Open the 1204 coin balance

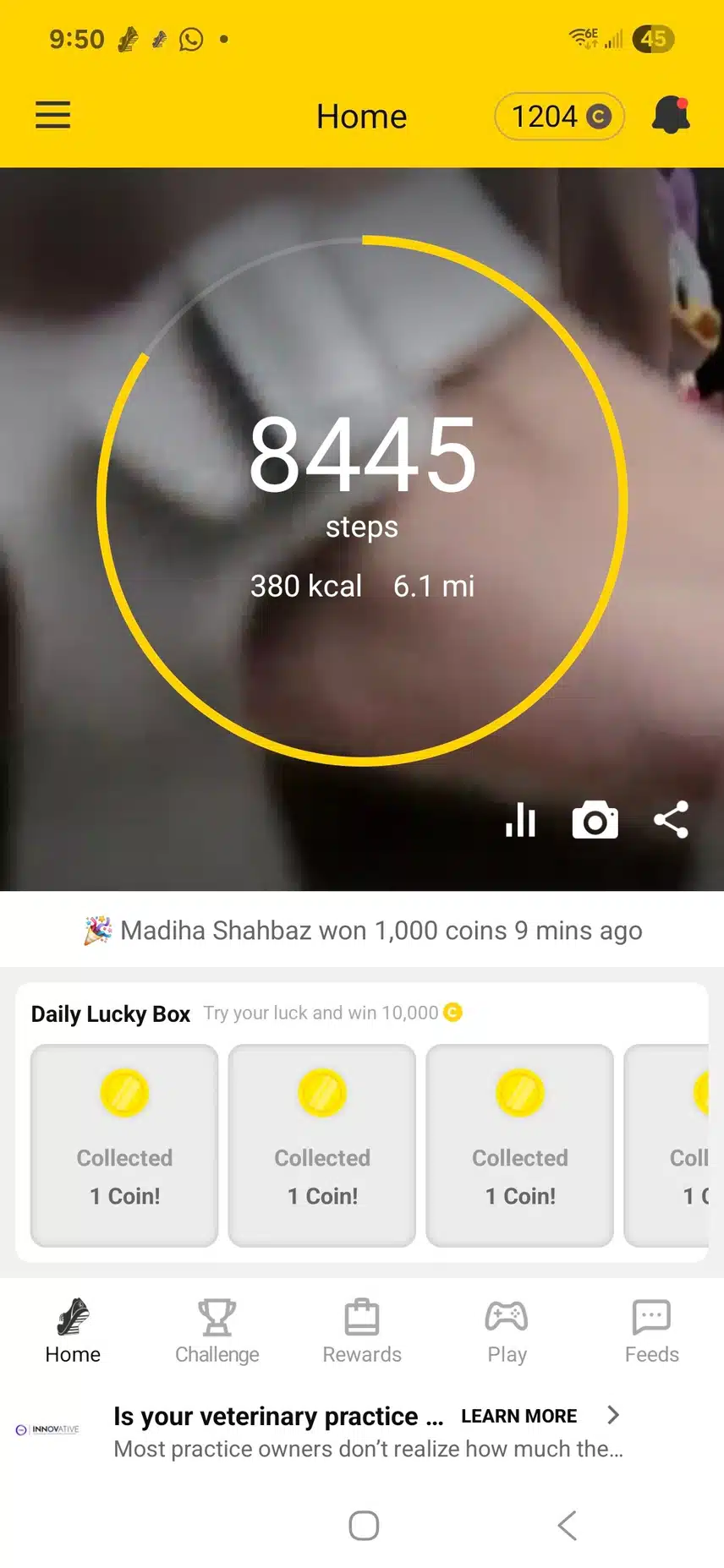tap(559, 117)
